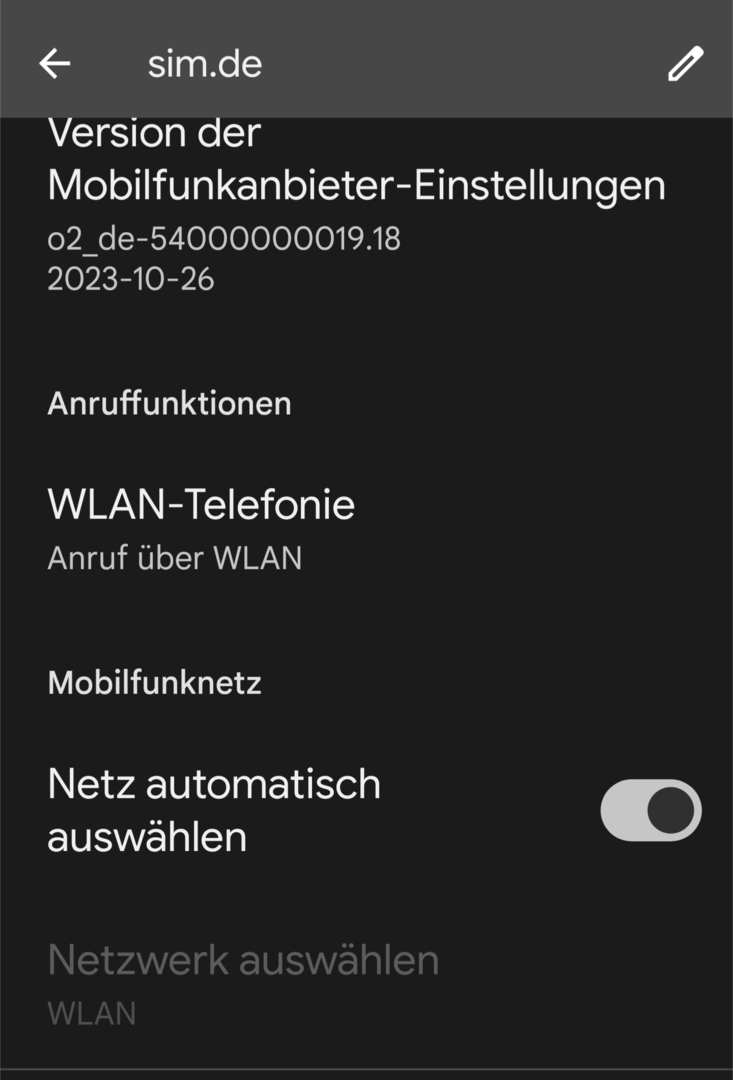Open WLAN-Telefonie settings
Image resolution: width=733 pixels, height=1080 pixels.
201,528
